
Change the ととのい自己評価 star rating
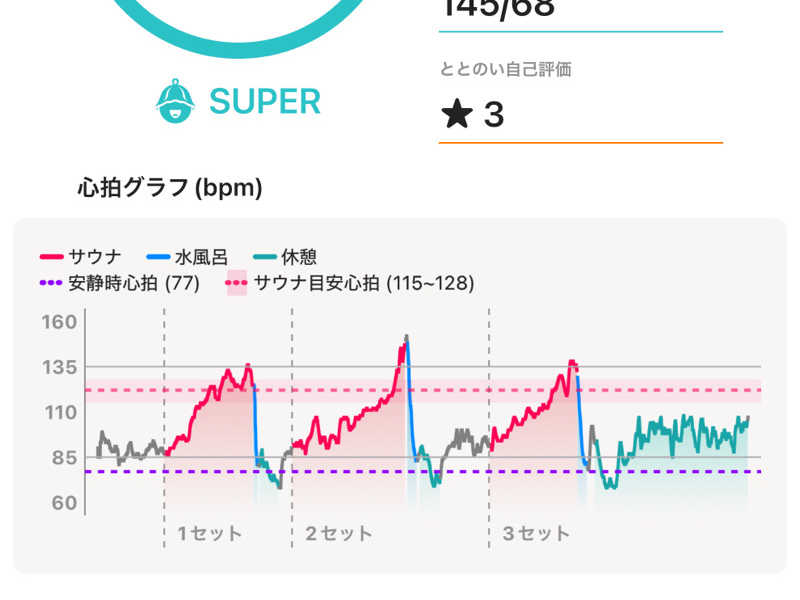579,115
